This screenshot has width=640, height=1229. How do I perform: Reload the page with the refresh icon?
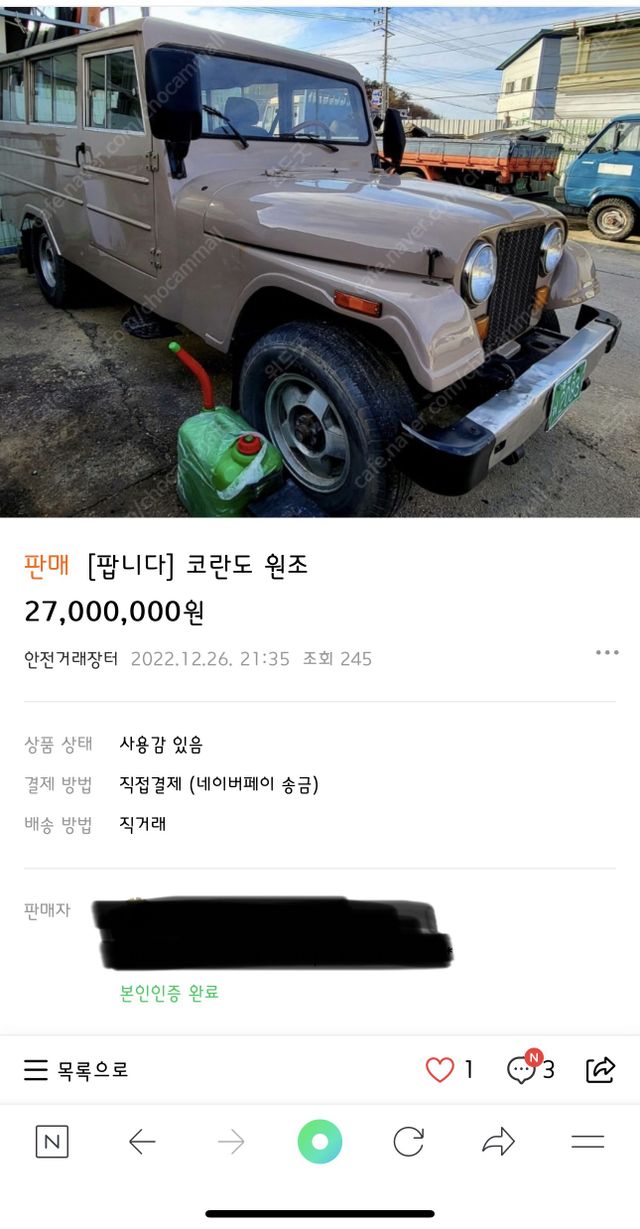[408, 1142]
